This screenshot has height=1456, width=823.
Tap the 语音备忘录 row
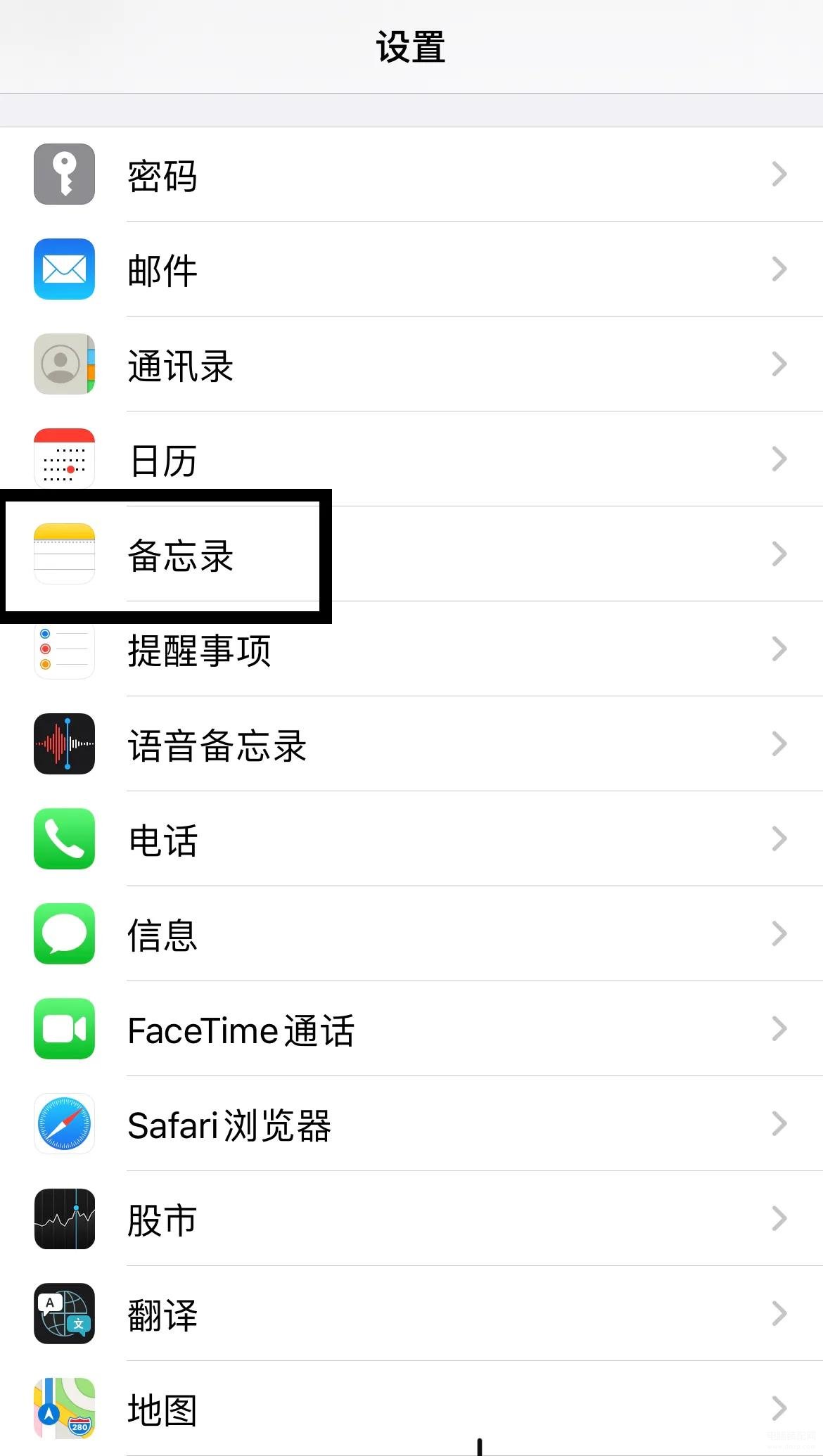[412, 744]
